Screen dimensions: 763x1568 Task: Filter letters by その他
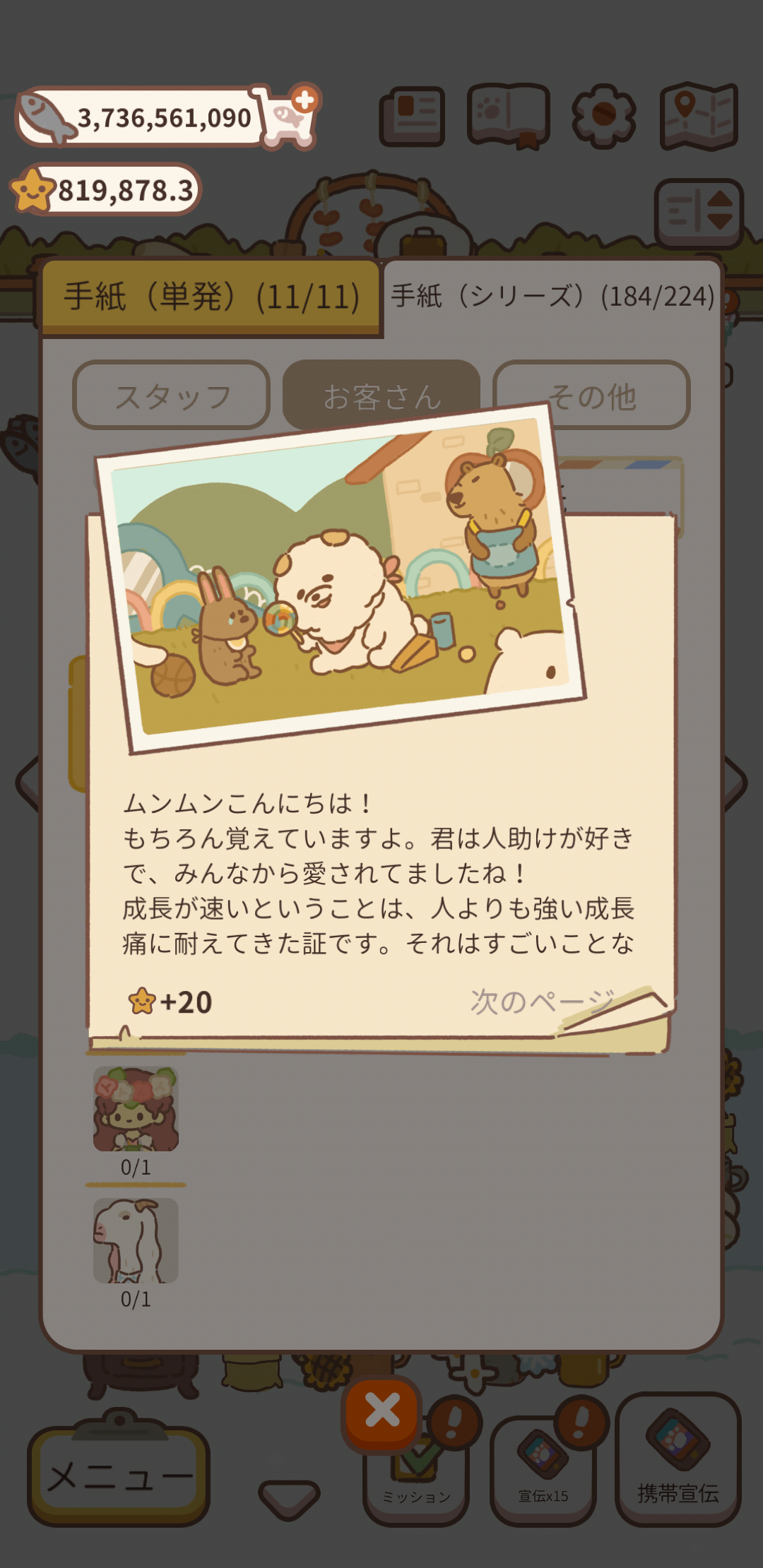click(591, 396)
